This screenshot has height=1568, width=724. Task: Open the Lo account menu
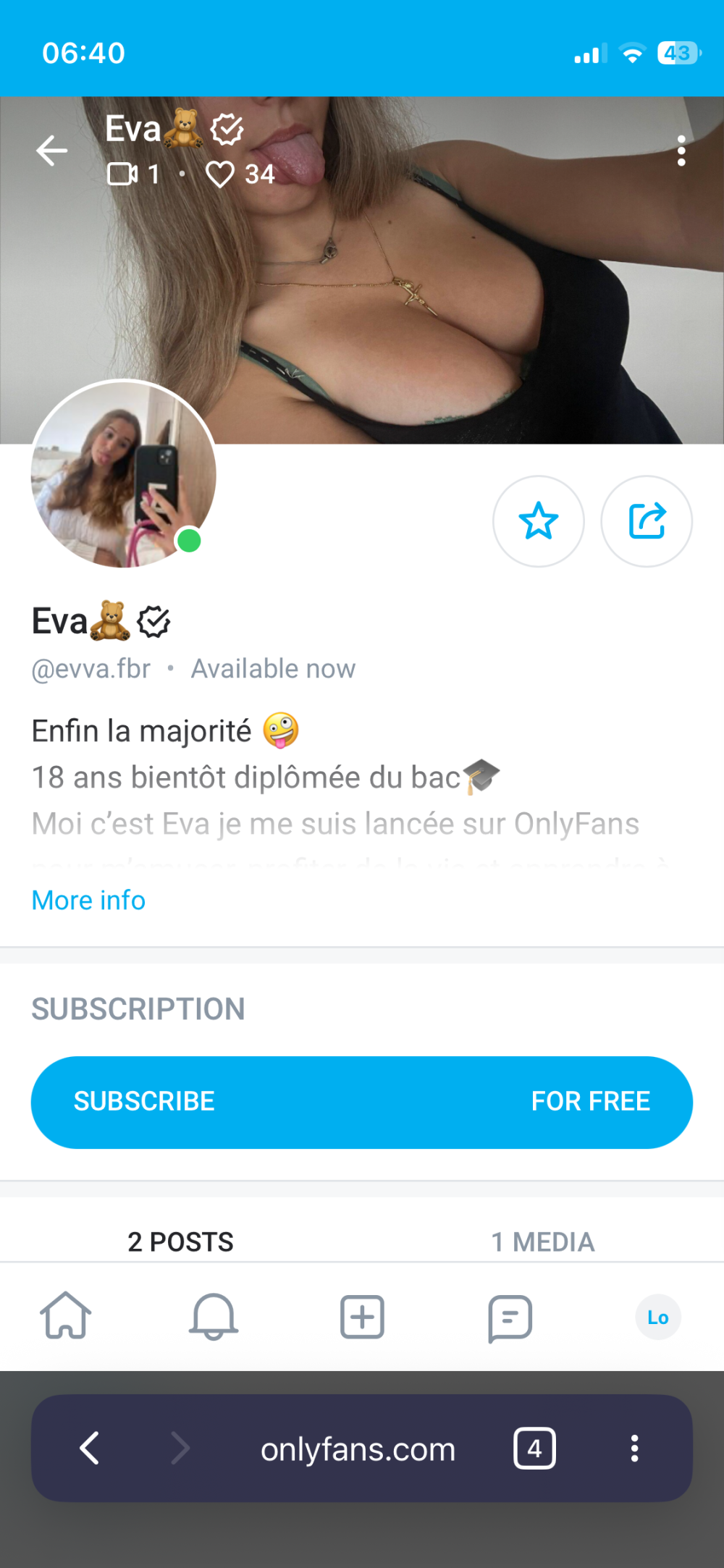657,1318
